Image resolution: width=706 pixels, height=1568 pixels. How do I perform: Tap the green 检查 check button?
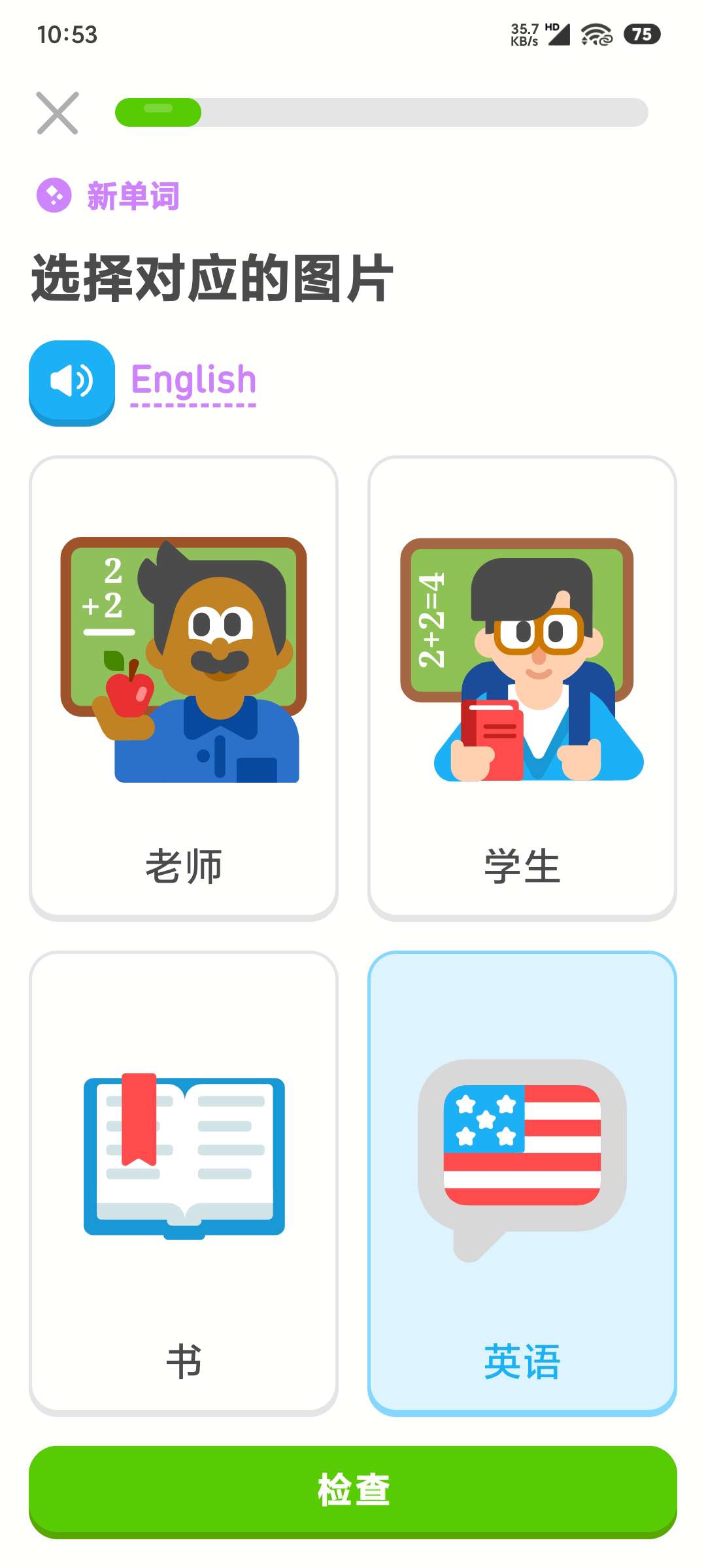pyautogui.click(x=353, y=1490)
